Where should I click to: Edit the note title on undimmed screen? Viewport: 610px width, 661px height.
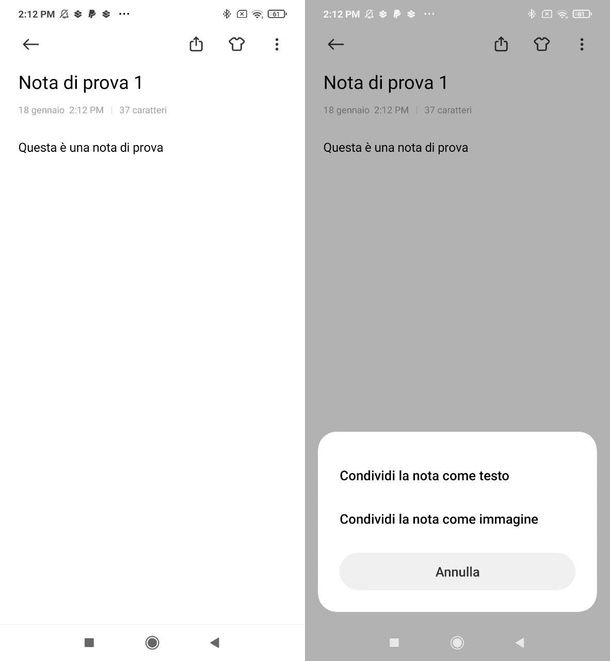click(80, 82)
